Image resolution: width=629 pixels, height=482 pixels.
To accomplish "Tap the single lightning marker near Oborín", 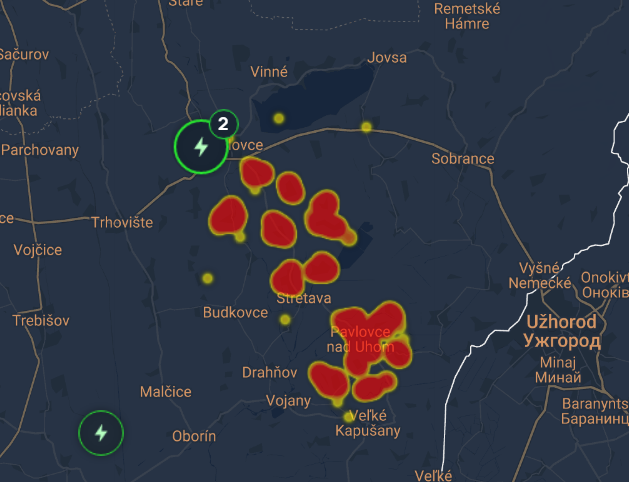I will pyautogui.click(x=101, y=433).
